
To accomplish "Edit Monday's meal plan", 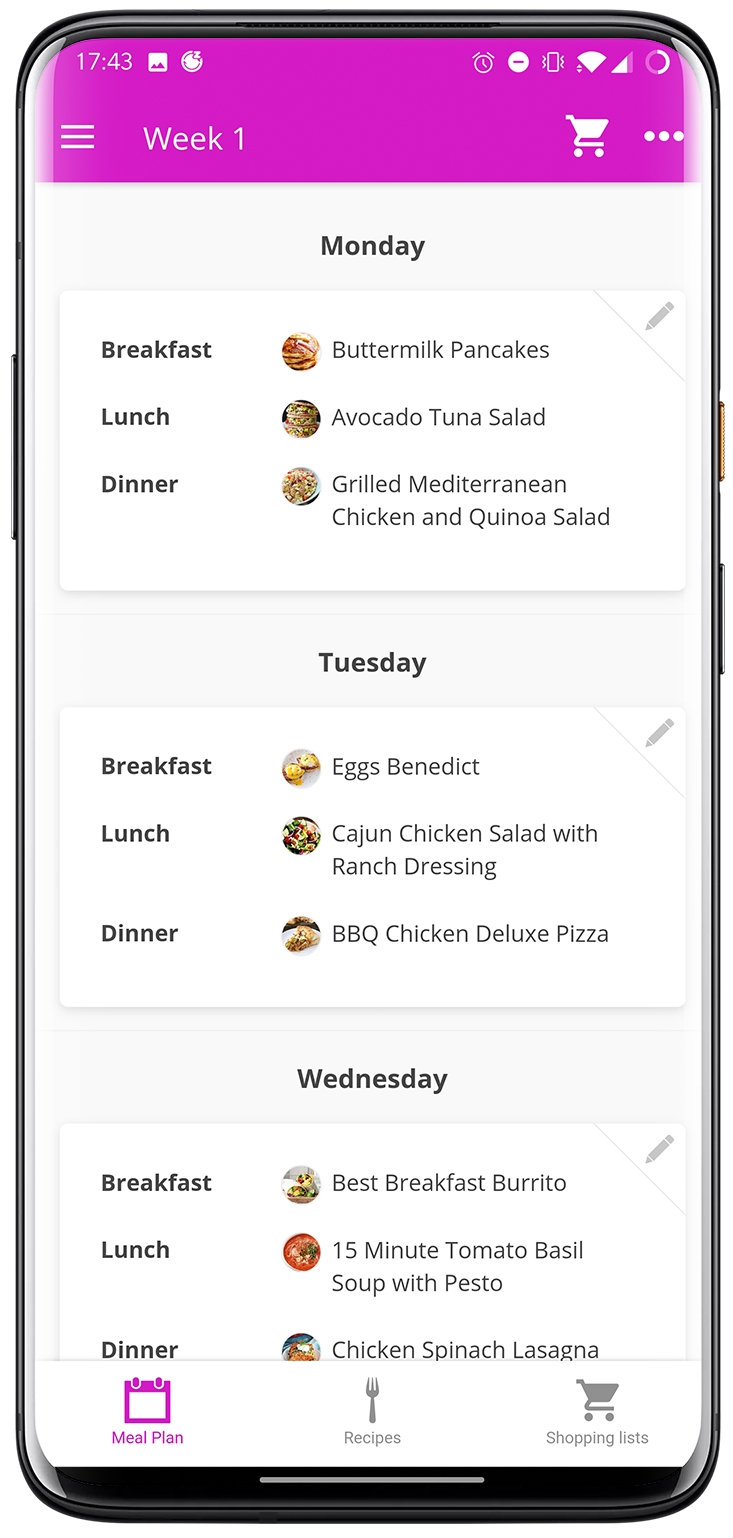I will 659,317.
